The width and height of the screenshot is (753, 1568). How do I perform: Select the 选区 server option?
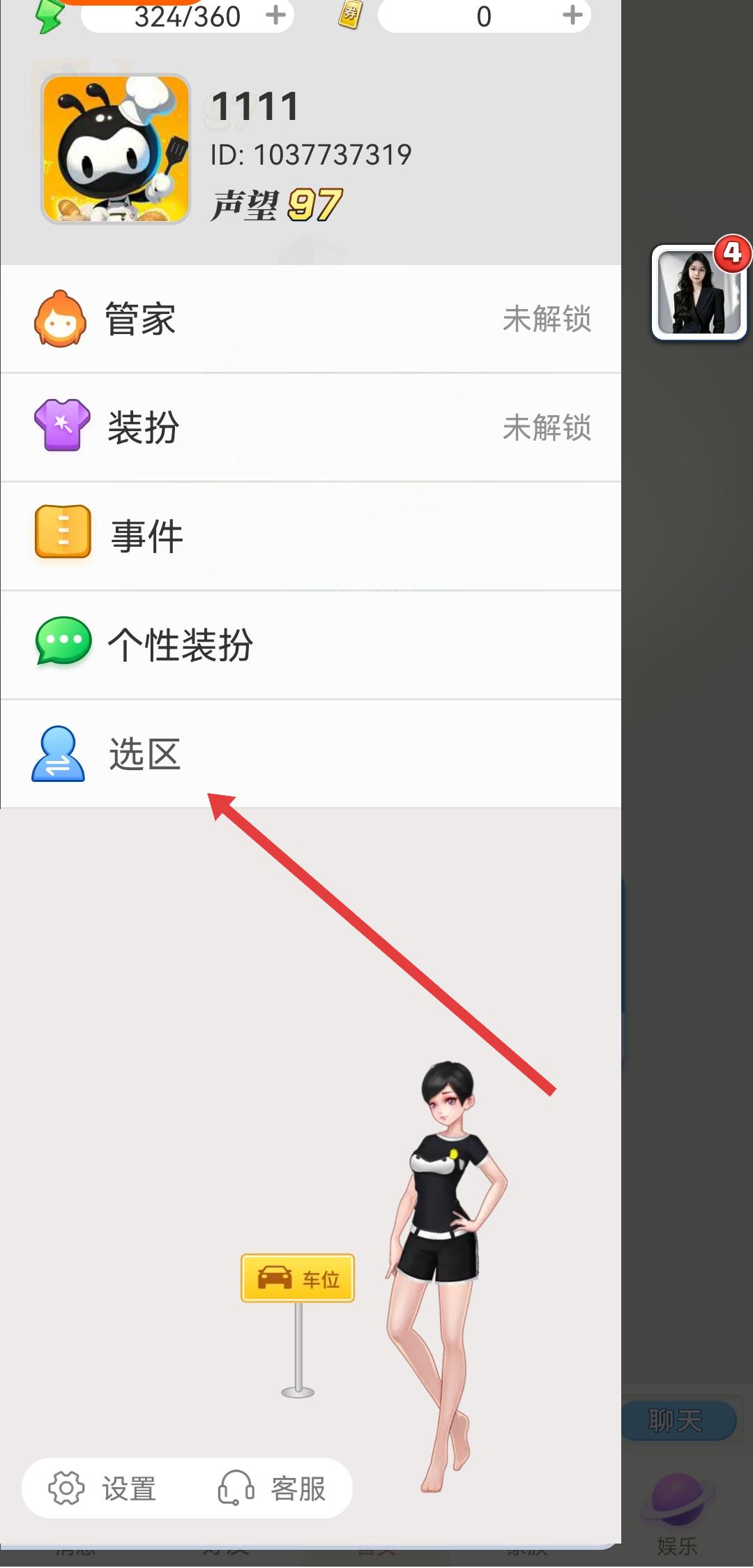(x=310, y=754)
